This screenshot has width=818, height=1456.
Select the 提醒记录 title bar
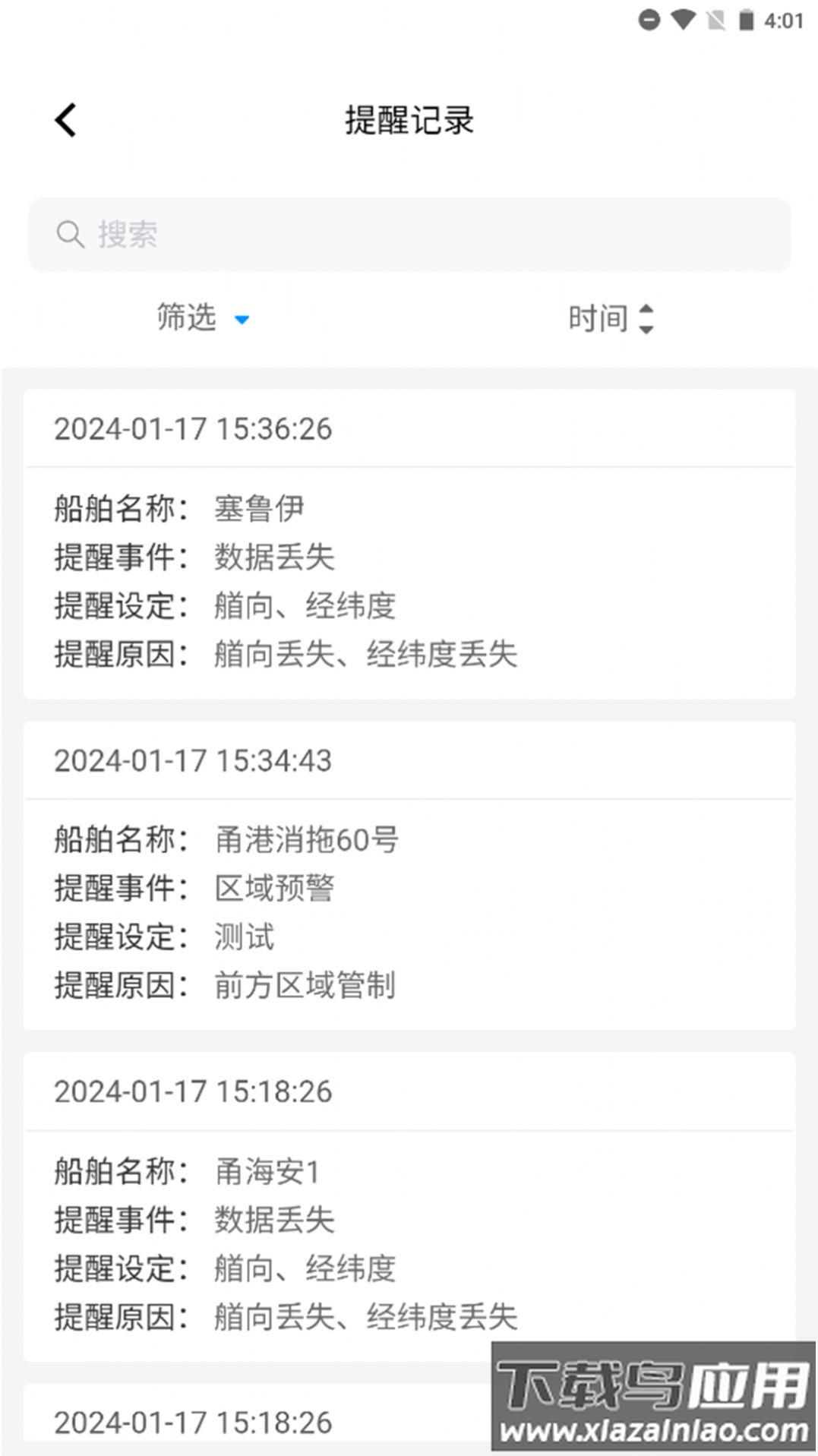[x=409, y=120]
